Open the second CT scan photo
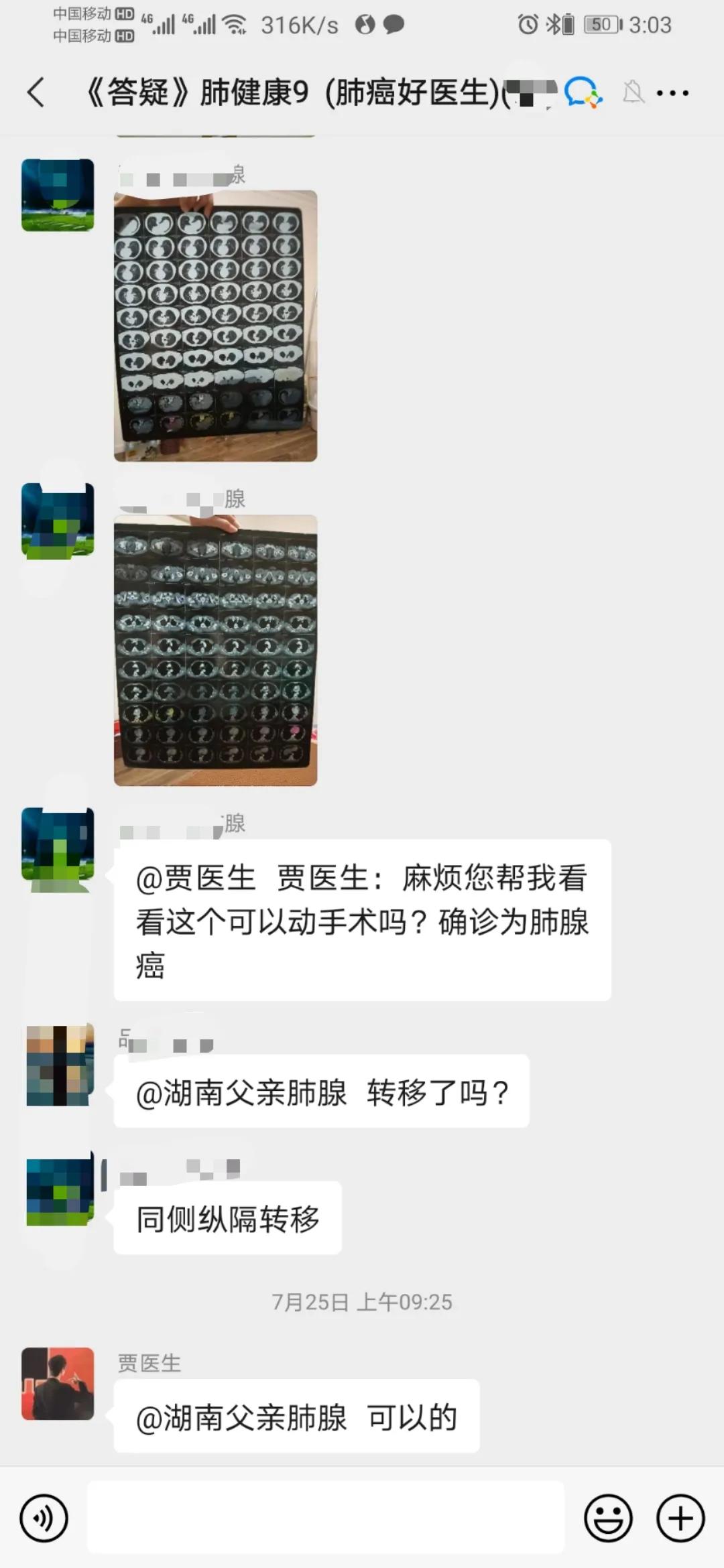Image resolution: width=724 pixels, height=1568 pixels. point(215,650)
